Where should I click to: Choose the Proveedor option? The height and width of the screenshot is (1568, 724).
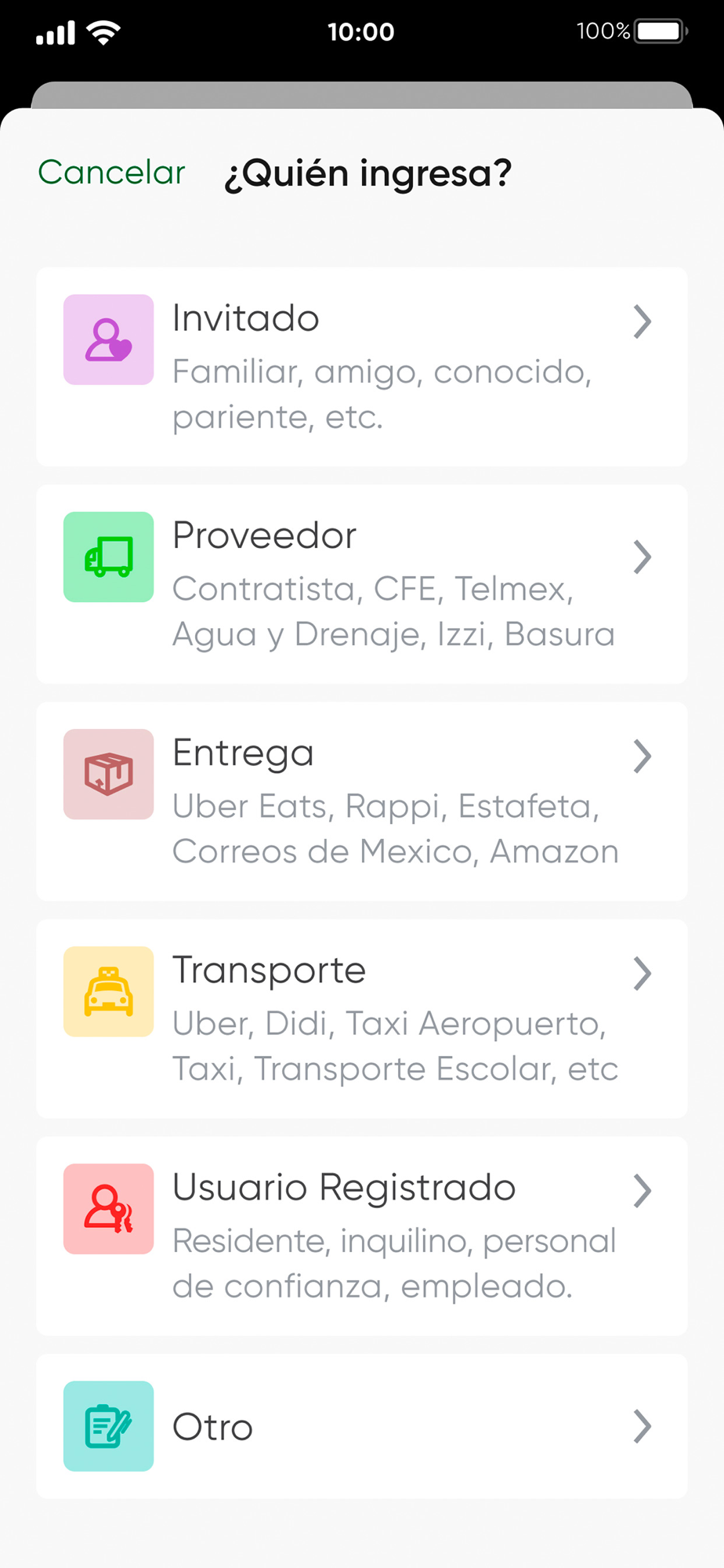pos(361,584)
